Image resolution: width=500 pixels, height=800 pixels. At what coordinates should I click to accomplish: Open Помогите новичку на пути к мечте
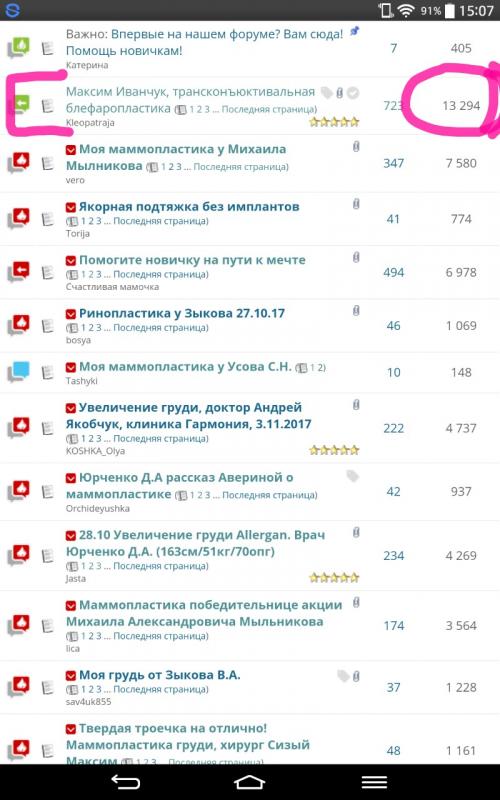click(x=192, y=260)
